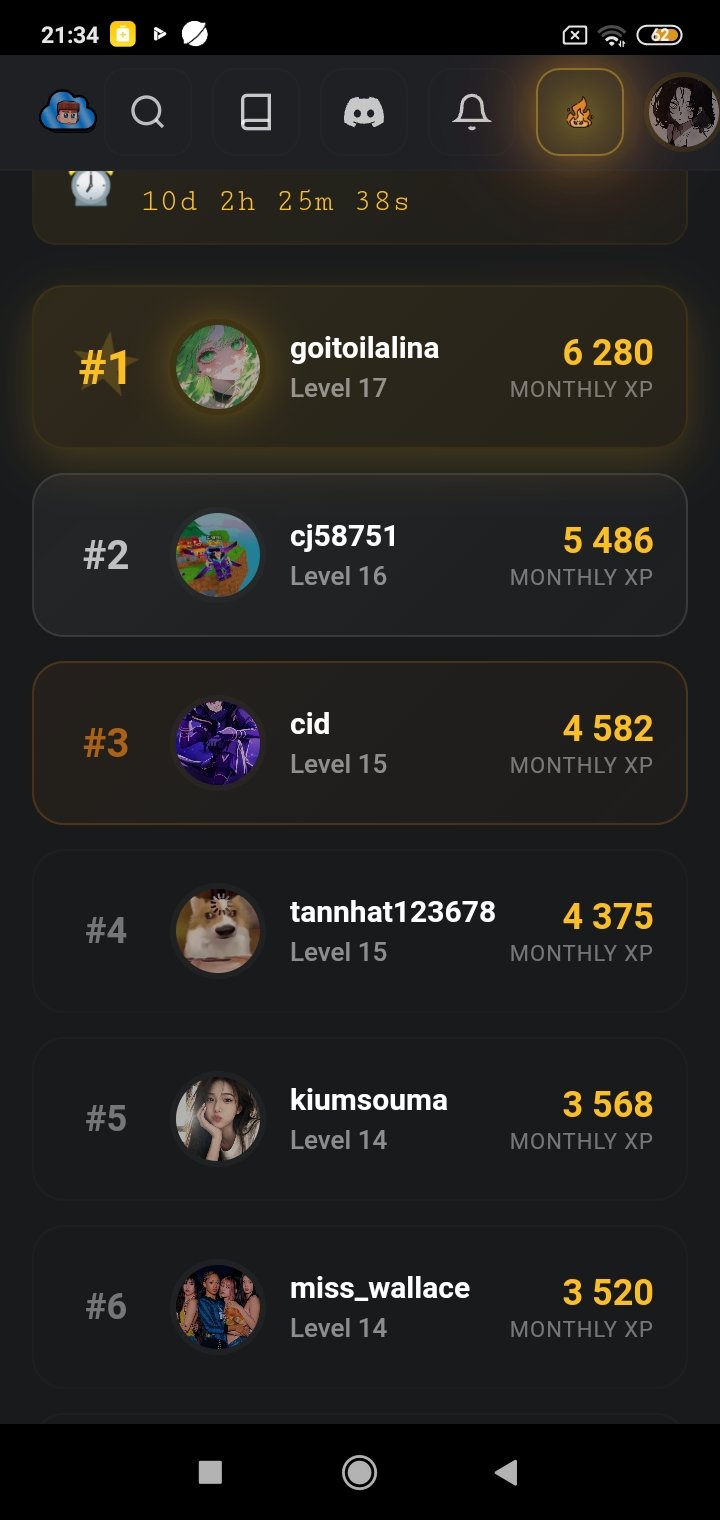Return to the home screen
720x1520 pixels.
(359, 1472)
